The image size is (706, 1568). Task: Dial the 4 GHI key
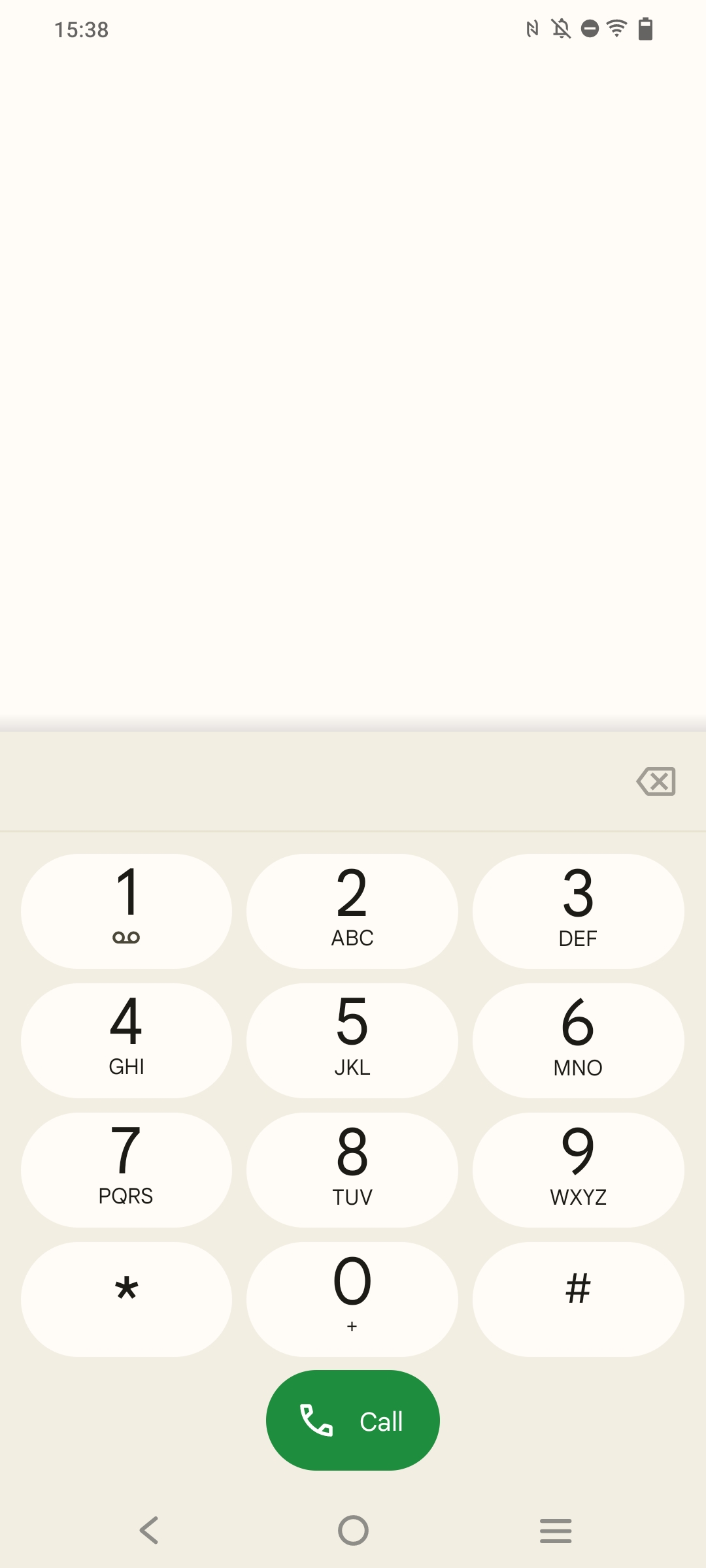[126, 1040]
